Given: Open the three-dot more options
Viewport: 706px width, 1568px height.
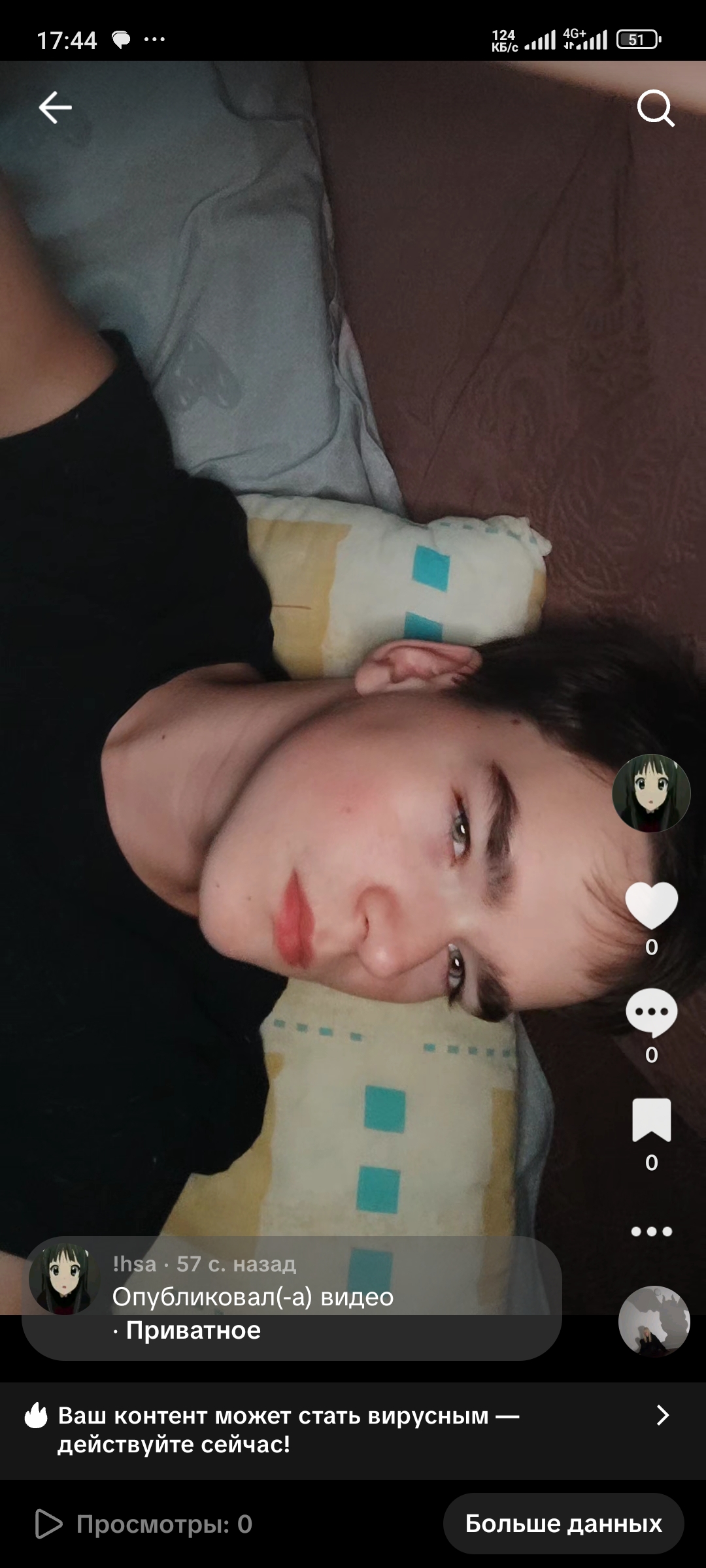Looking at the screenshot, I should (651, 1232).
